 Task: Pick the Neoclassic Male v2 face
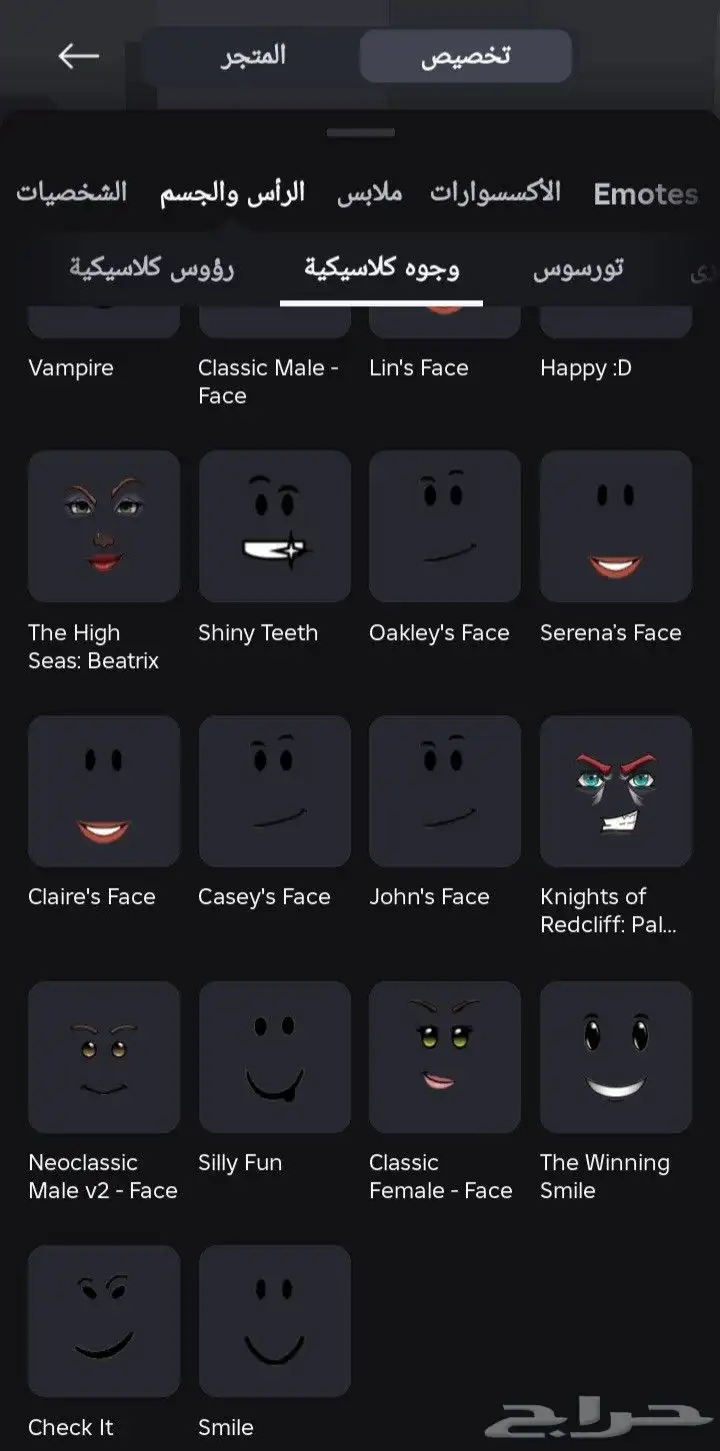(104, 1057)
